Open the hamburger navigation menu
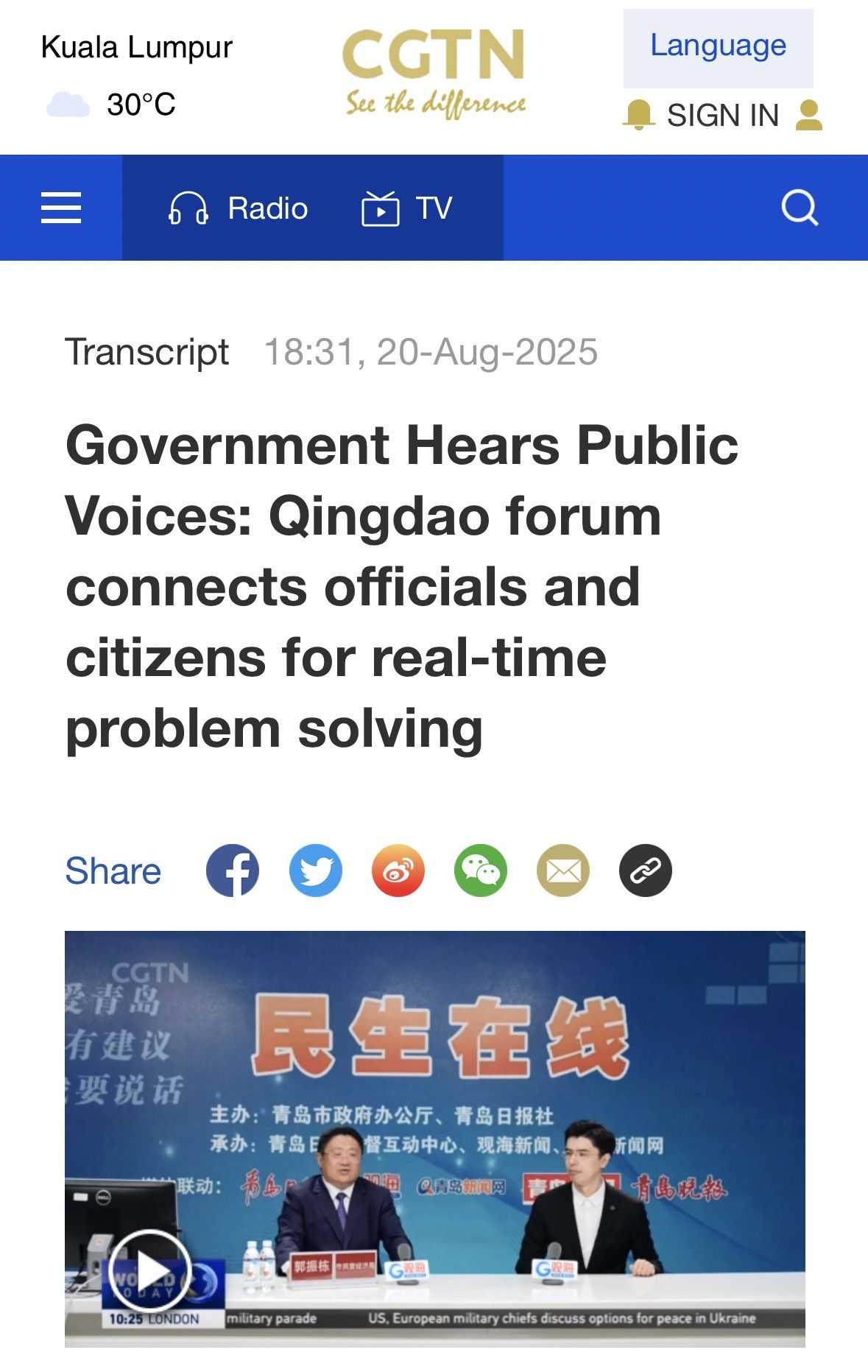Screen dimensions: 868x1372 point(61,208)
